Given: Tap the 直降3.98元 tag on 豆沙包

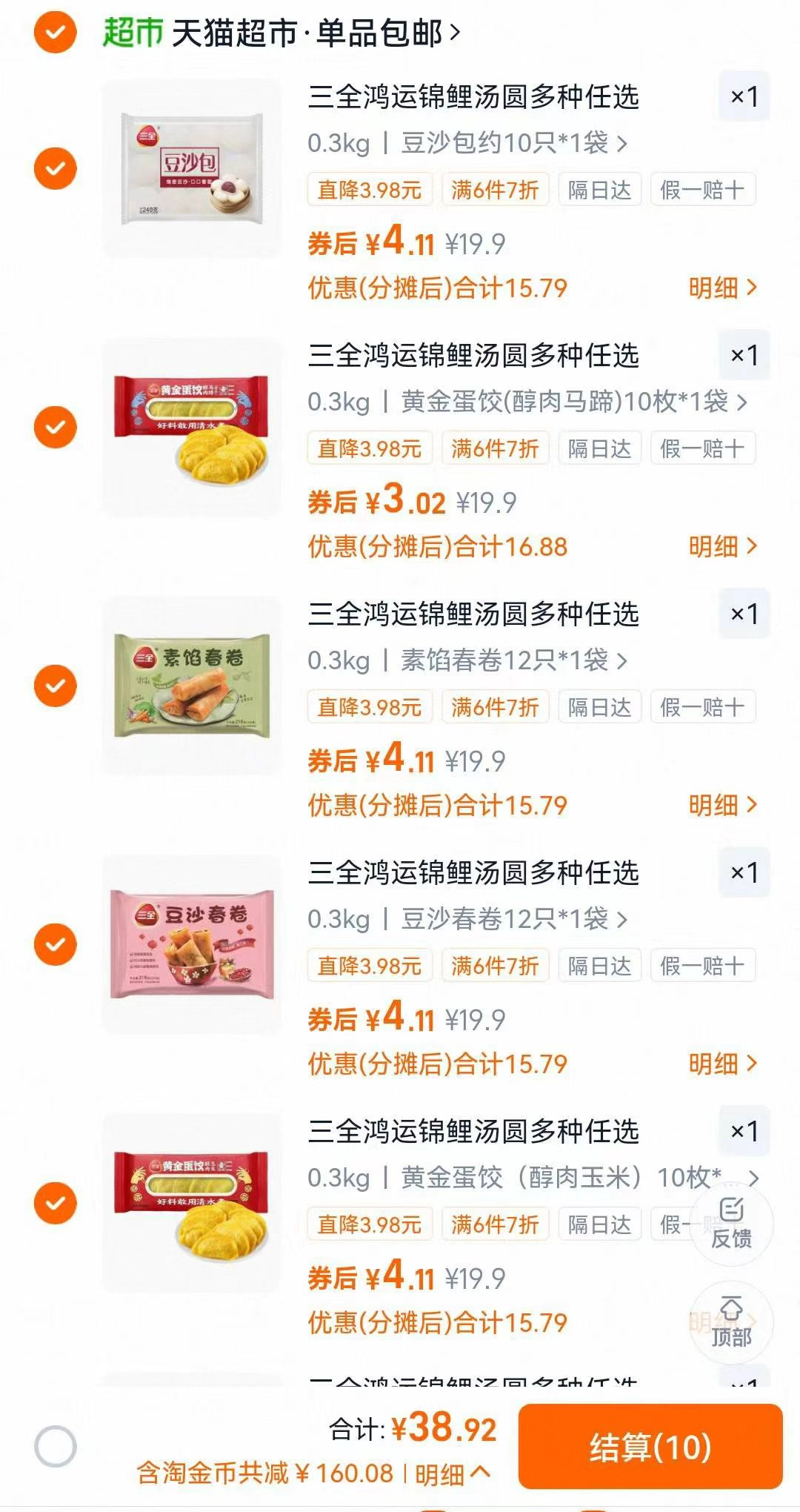Looking at the screenshot, I should click(369, 189).
